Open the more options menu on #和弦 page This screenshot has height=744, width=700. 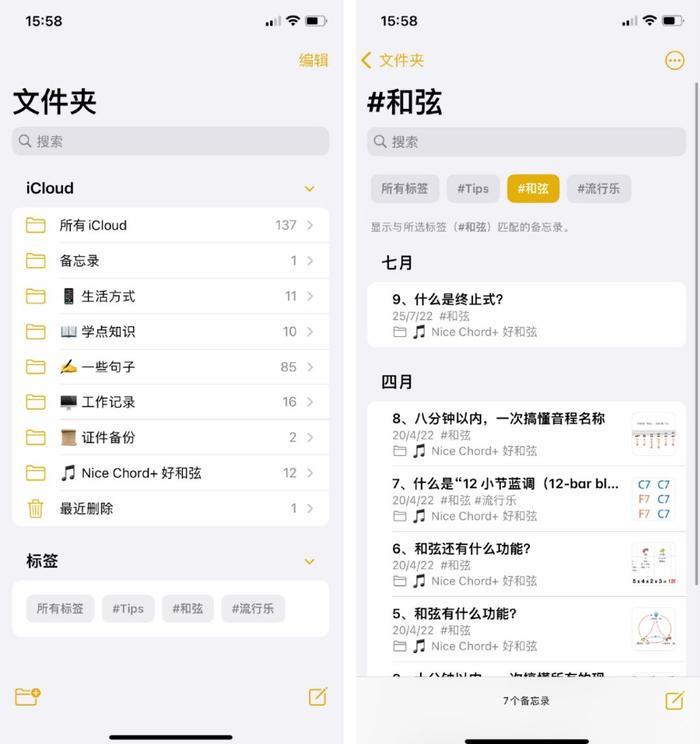point(675,60)
